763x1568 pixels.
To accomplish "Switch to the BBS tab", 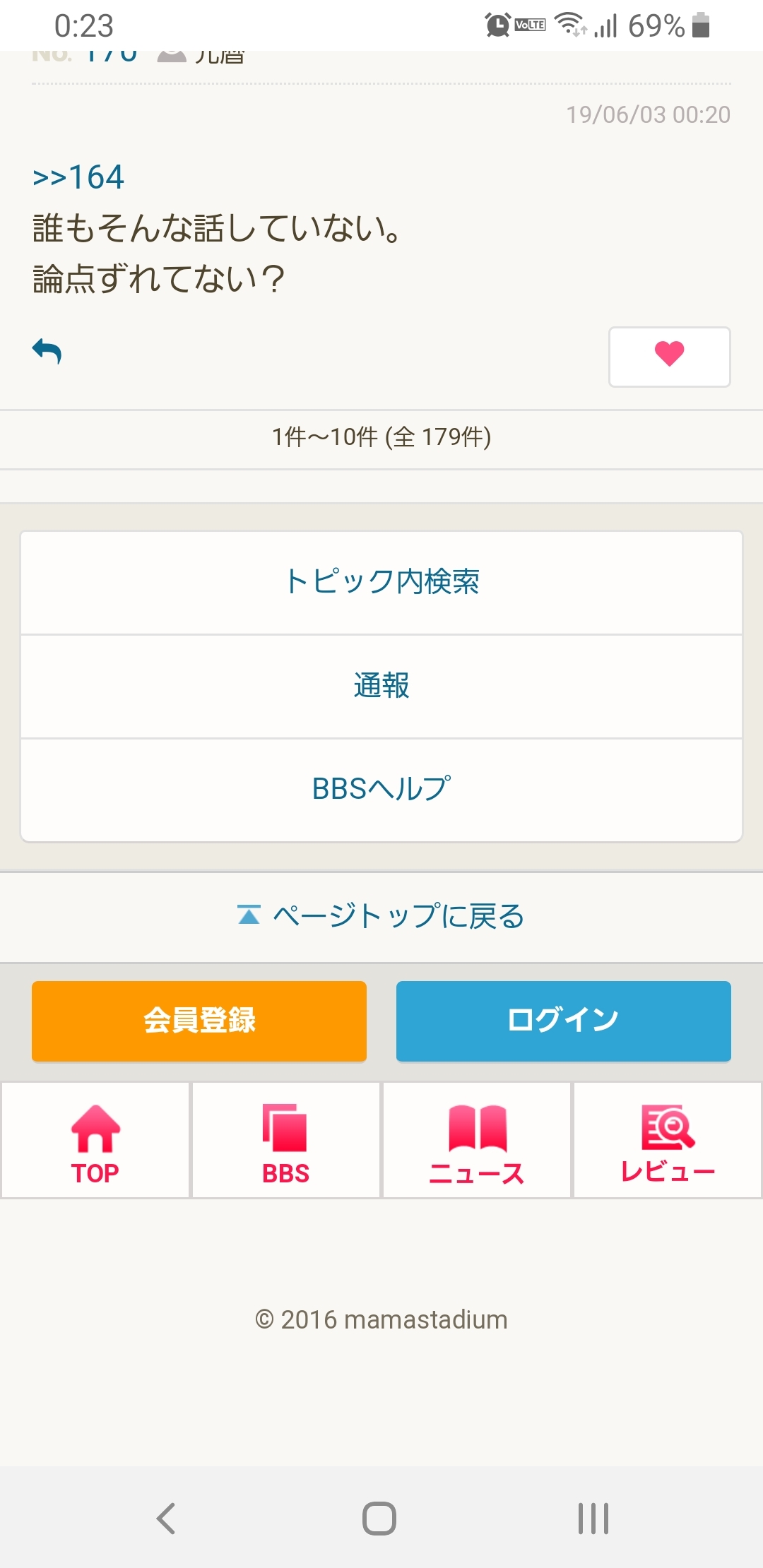I will click(286, 1141).
